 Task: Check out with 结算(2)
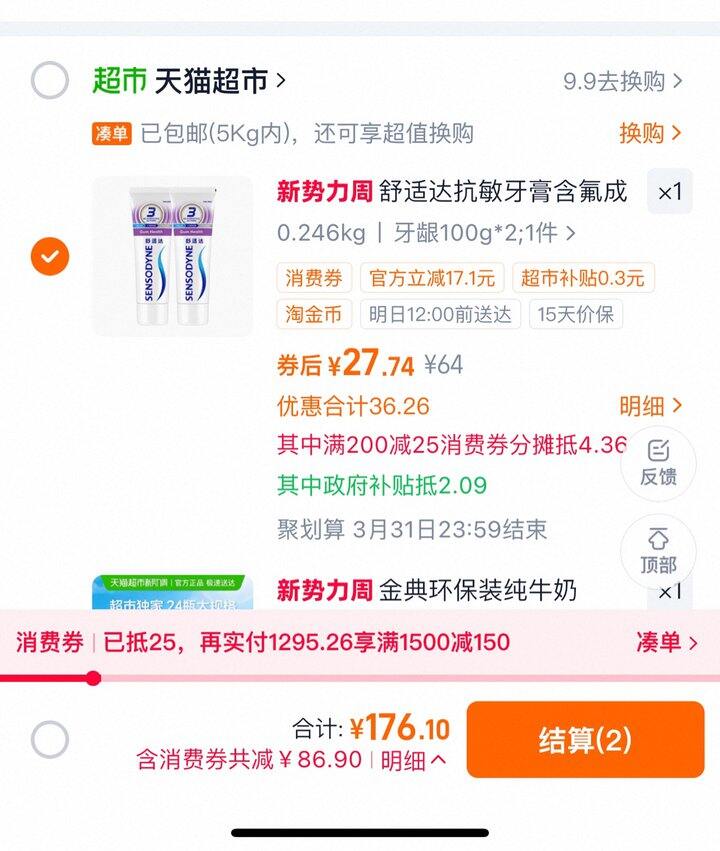[x=585, y=740]
